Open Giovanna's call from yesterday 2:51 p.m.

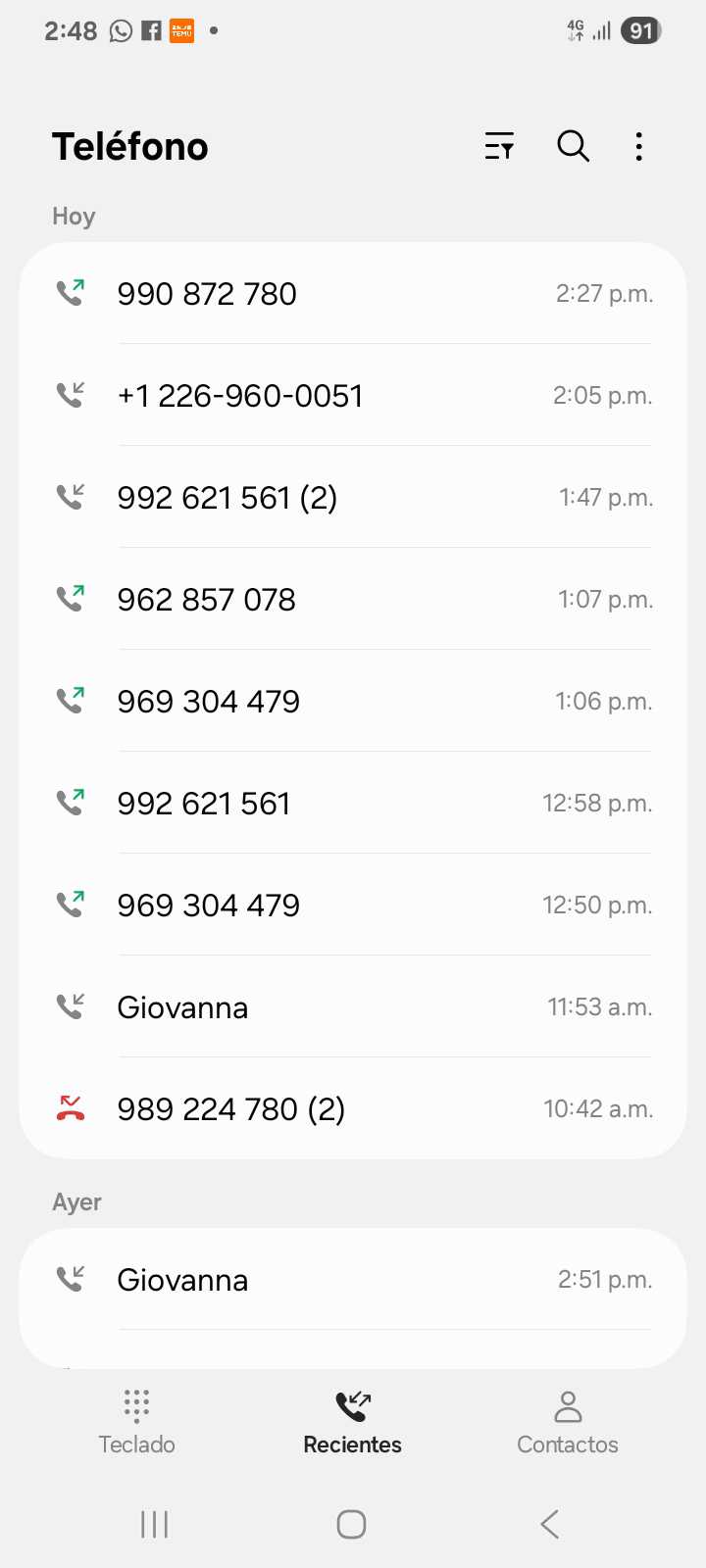point(353,1280)
